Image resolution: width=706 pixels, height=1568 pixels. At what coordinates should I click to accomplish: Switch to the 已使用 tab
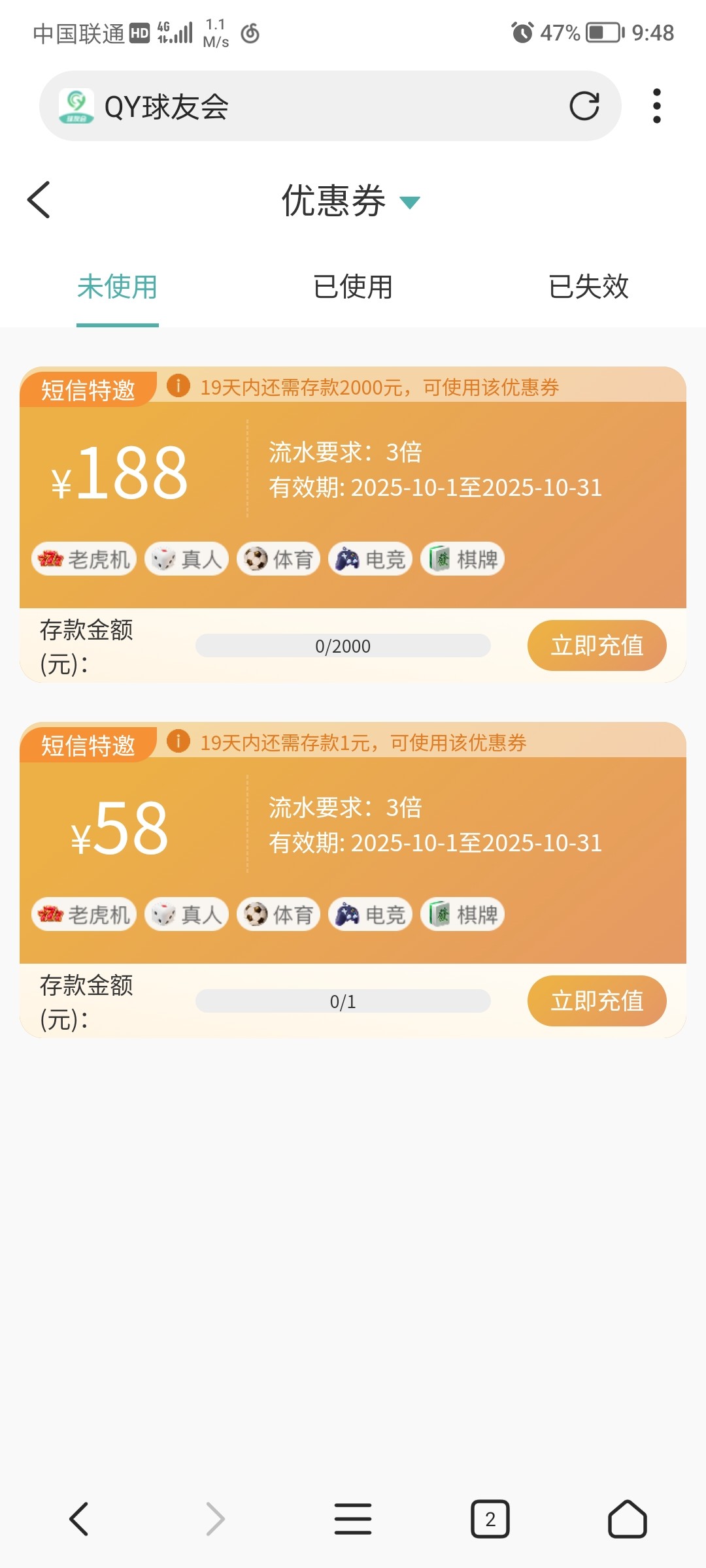tap(353, 287)
